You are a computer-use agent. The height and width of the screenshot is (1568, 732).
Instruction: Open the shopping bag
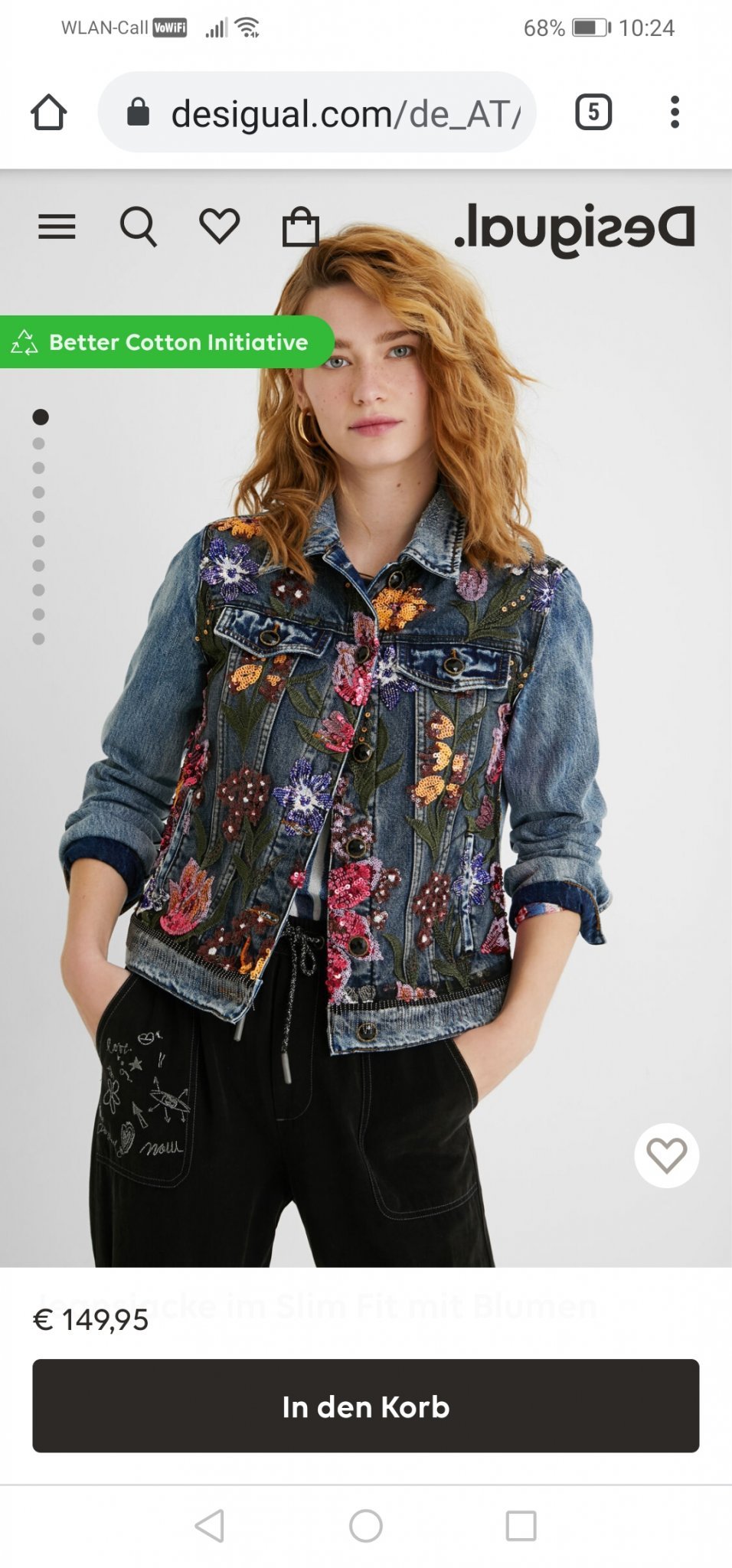[x=301, y=227]
